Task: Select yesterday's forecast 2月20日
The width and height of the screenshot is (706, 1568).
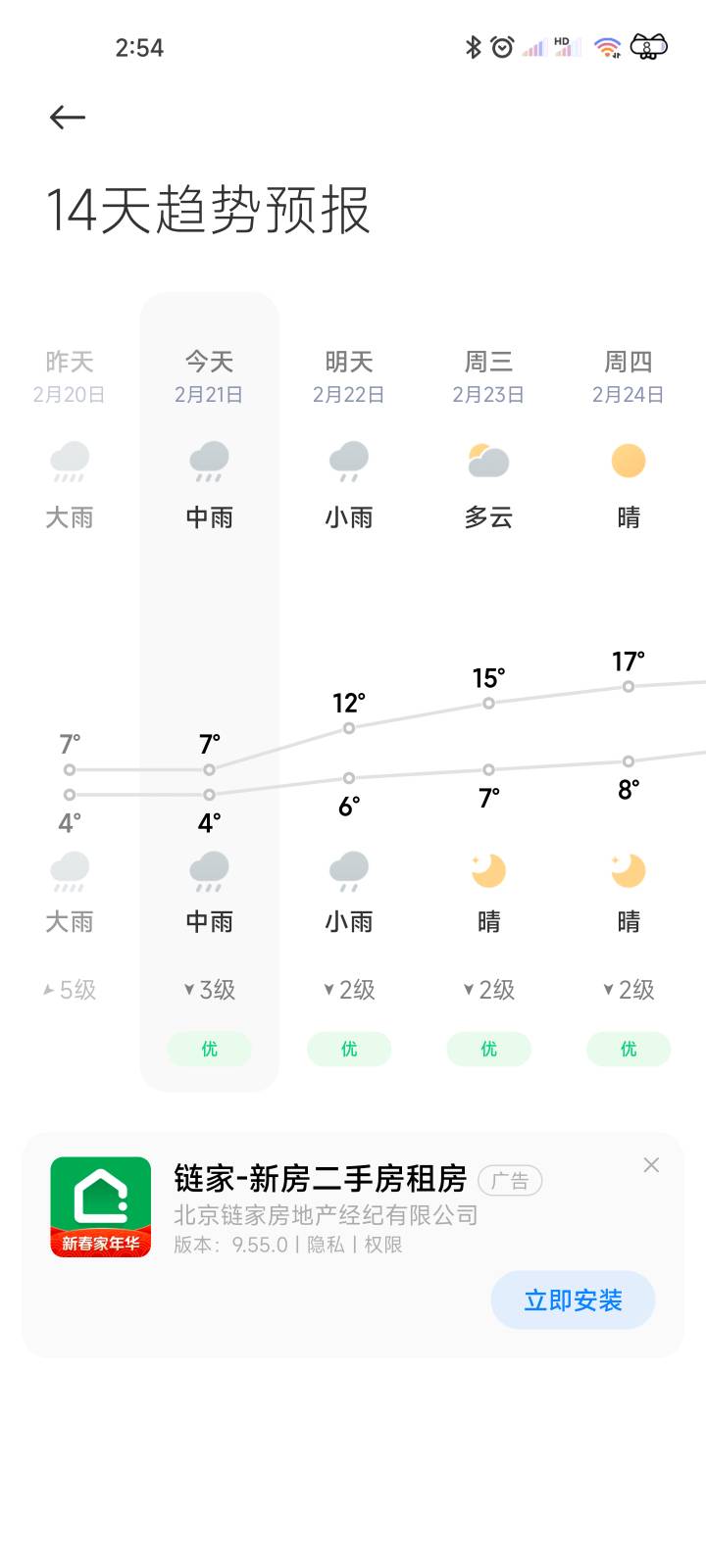Action: (x=70, y=686)
